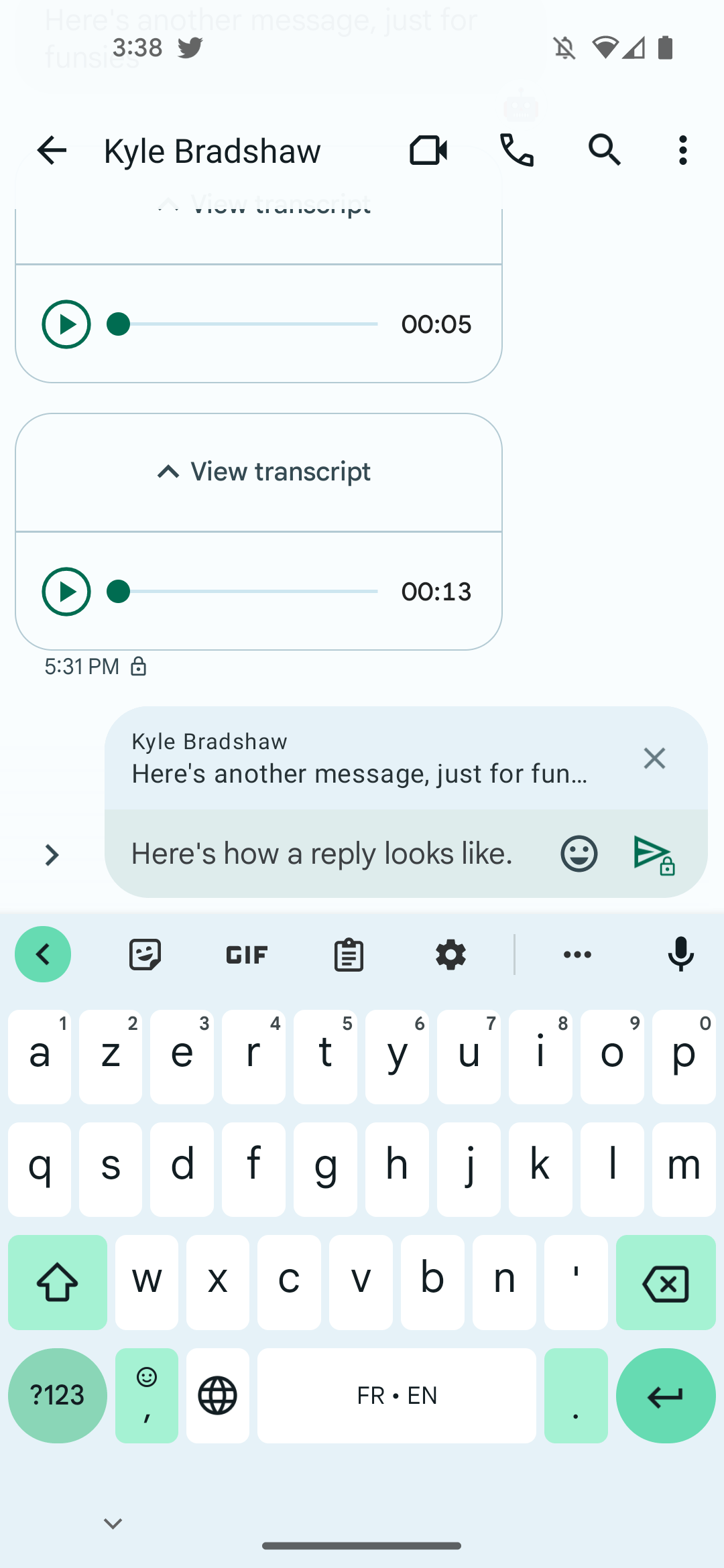Tap the backspace key

[666, 1283]
